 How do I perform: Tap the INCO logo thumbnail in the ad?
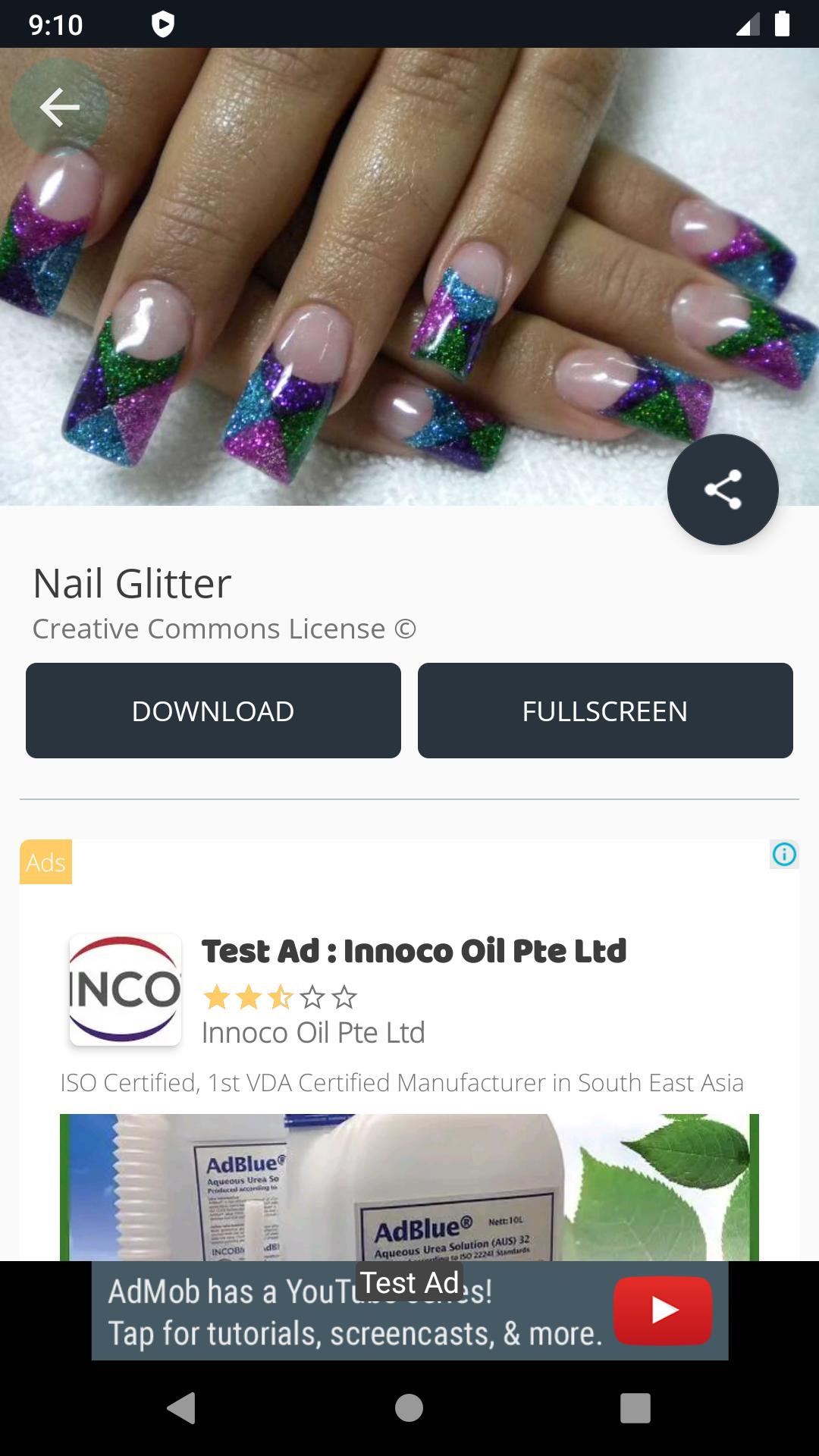pos(126,988)
